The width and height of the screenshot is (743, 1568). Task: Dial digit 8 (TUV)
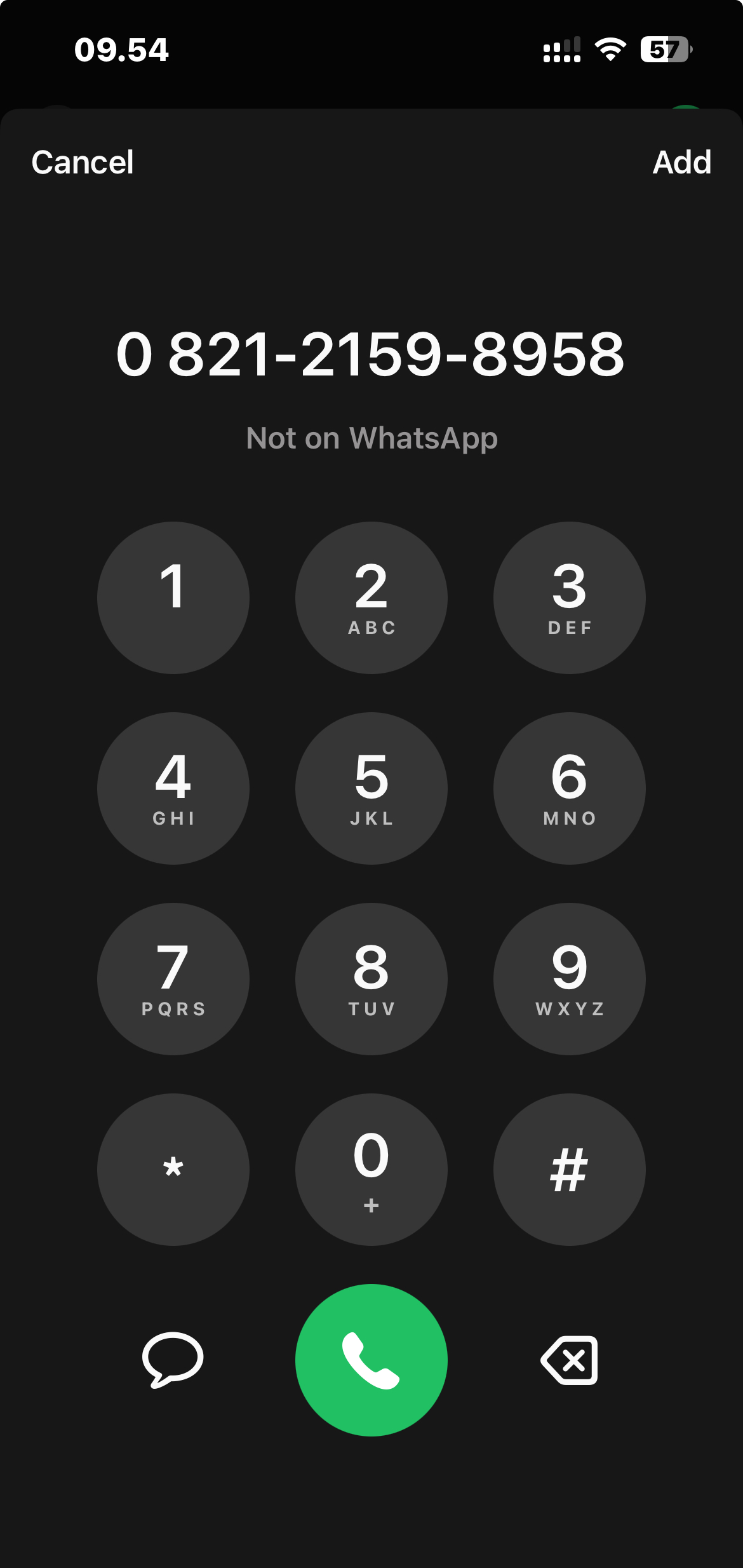(x=371, y=979)
